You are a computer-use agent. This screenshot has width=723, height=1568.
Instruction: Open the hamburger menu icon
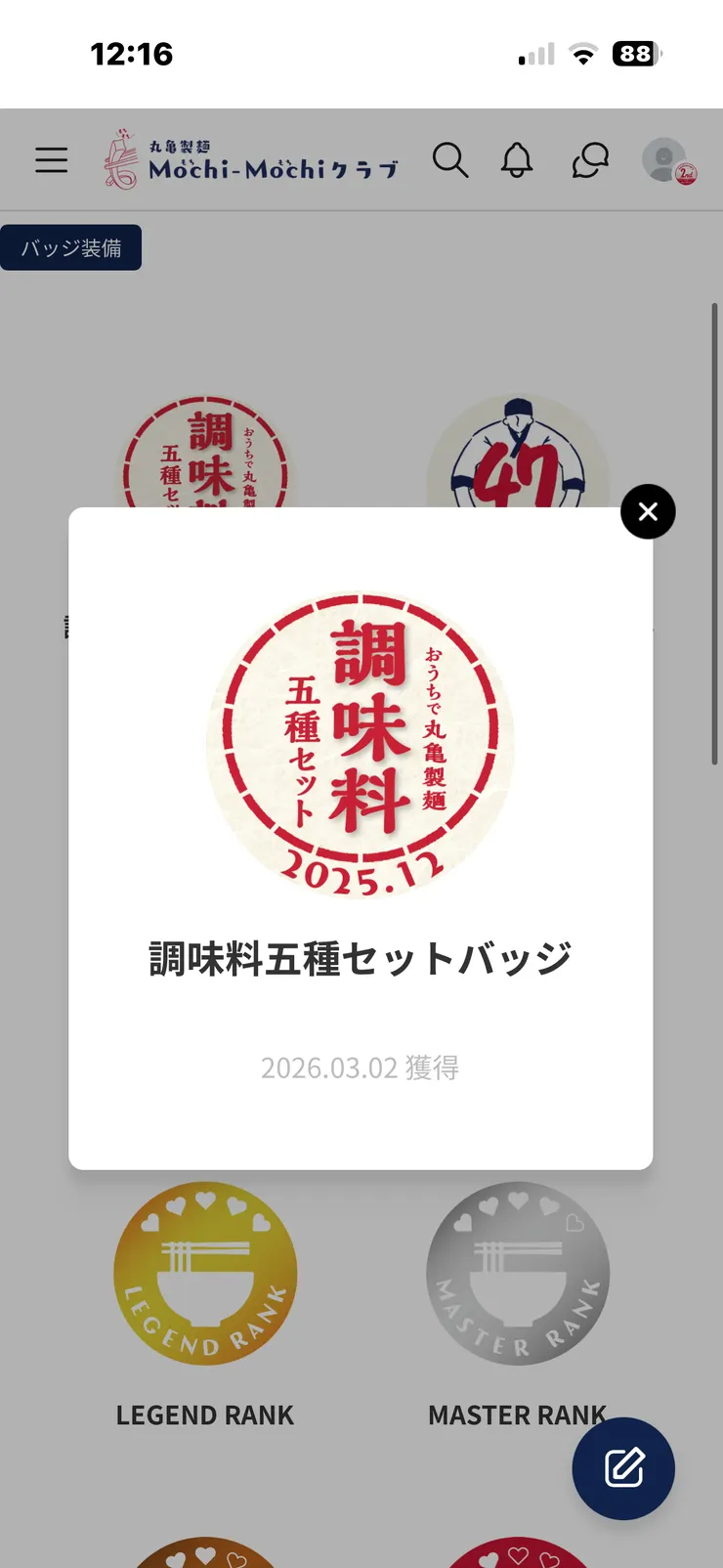point(51,160)
